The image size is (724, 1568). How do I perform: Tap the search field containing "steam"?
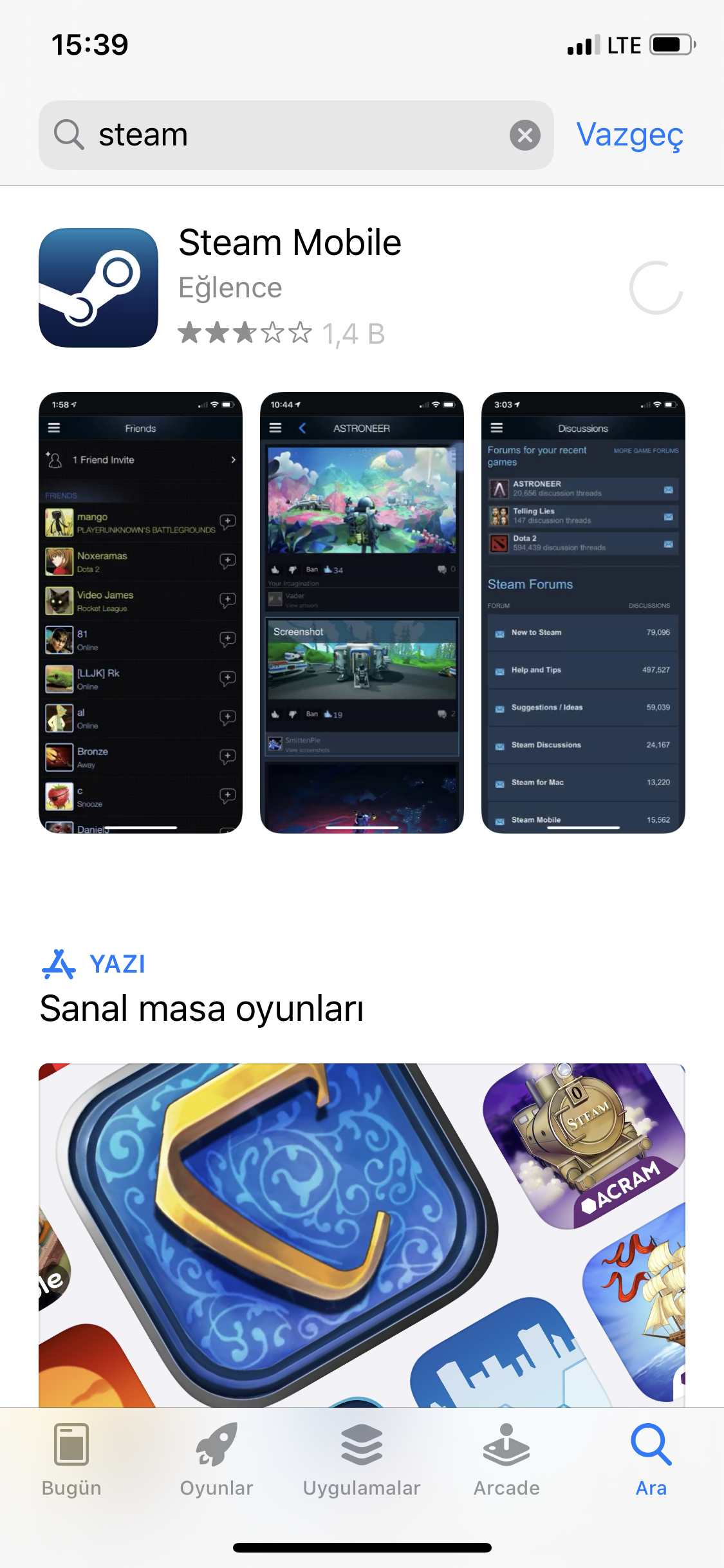click(x=290, y=135)
